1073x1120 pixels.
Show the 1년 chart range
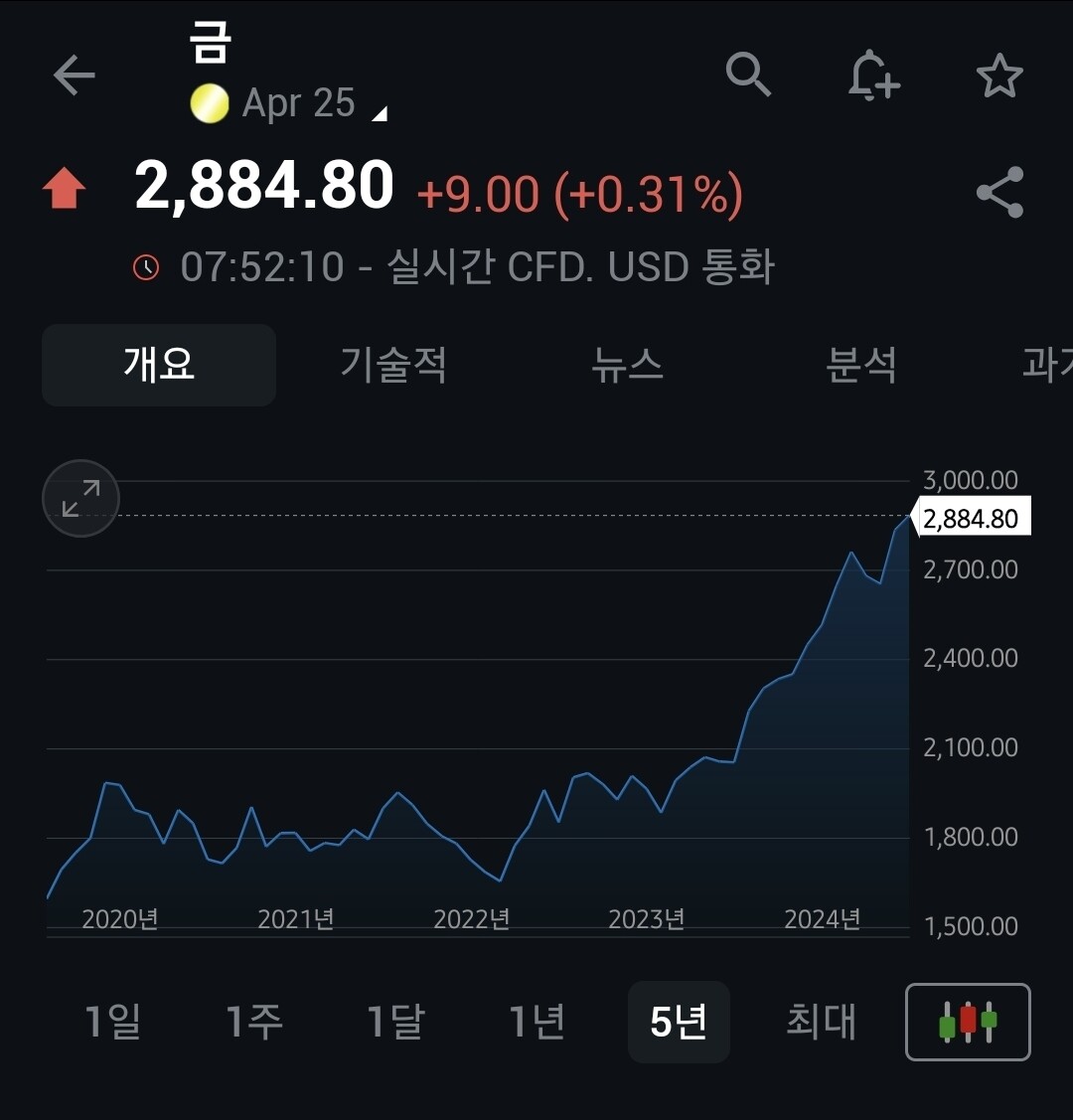pyautogui.click(x=536, y=1022)
